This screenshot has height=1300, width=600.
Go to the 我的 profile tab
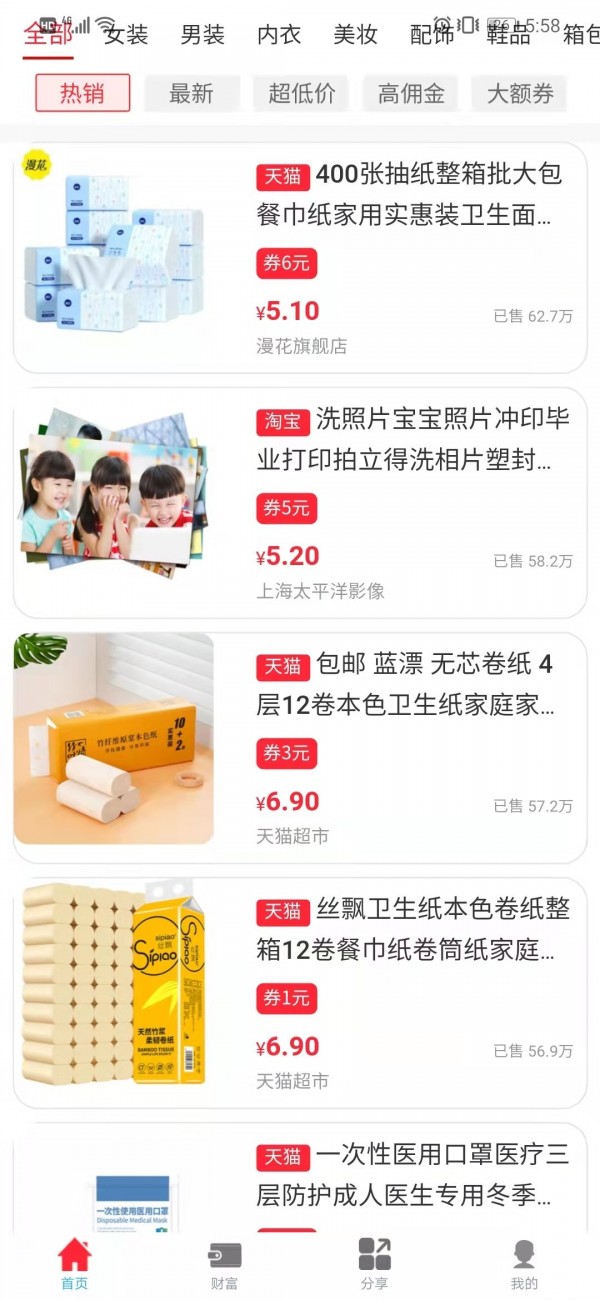524,1265
